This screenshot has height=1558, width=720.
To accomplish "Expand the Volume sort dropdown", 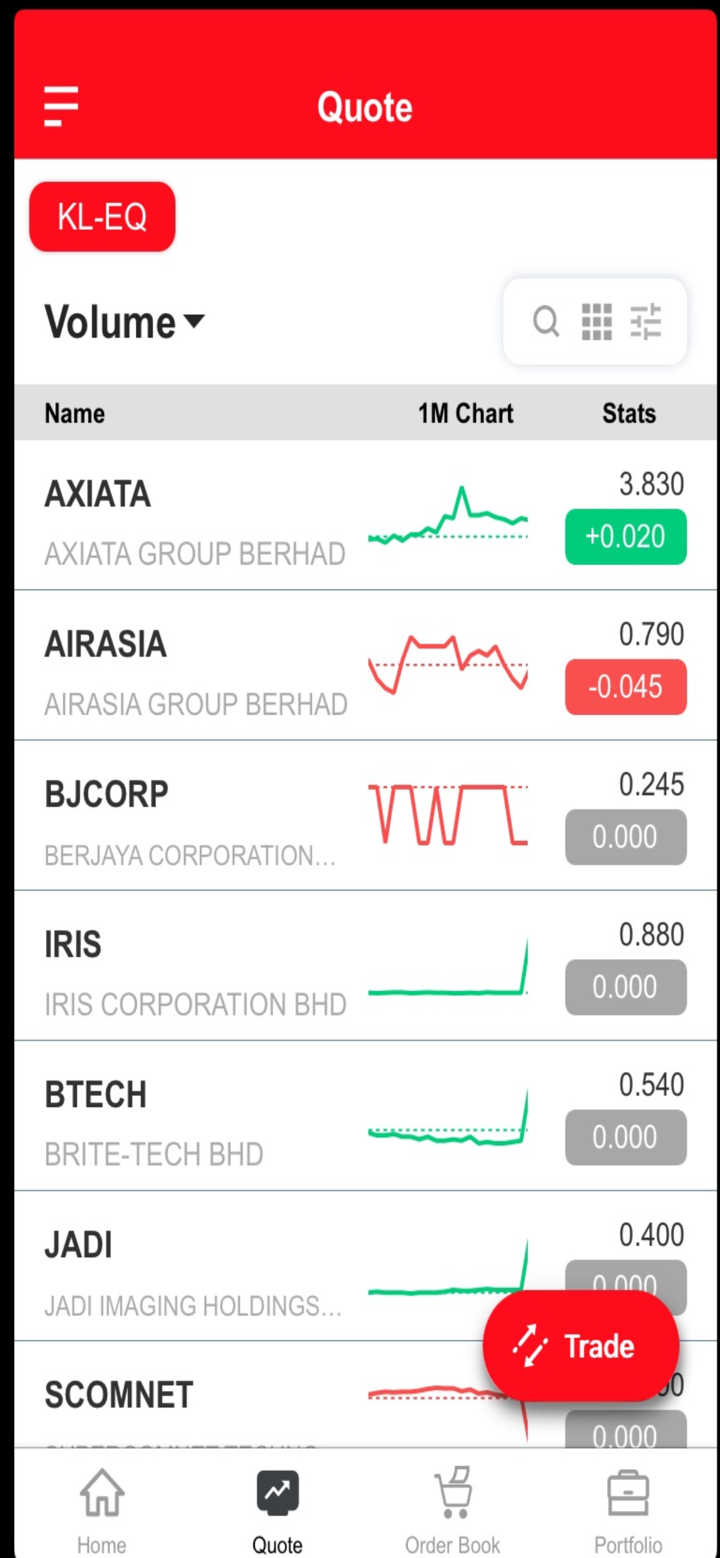I will pyautogui.click(x=124, y=322).
